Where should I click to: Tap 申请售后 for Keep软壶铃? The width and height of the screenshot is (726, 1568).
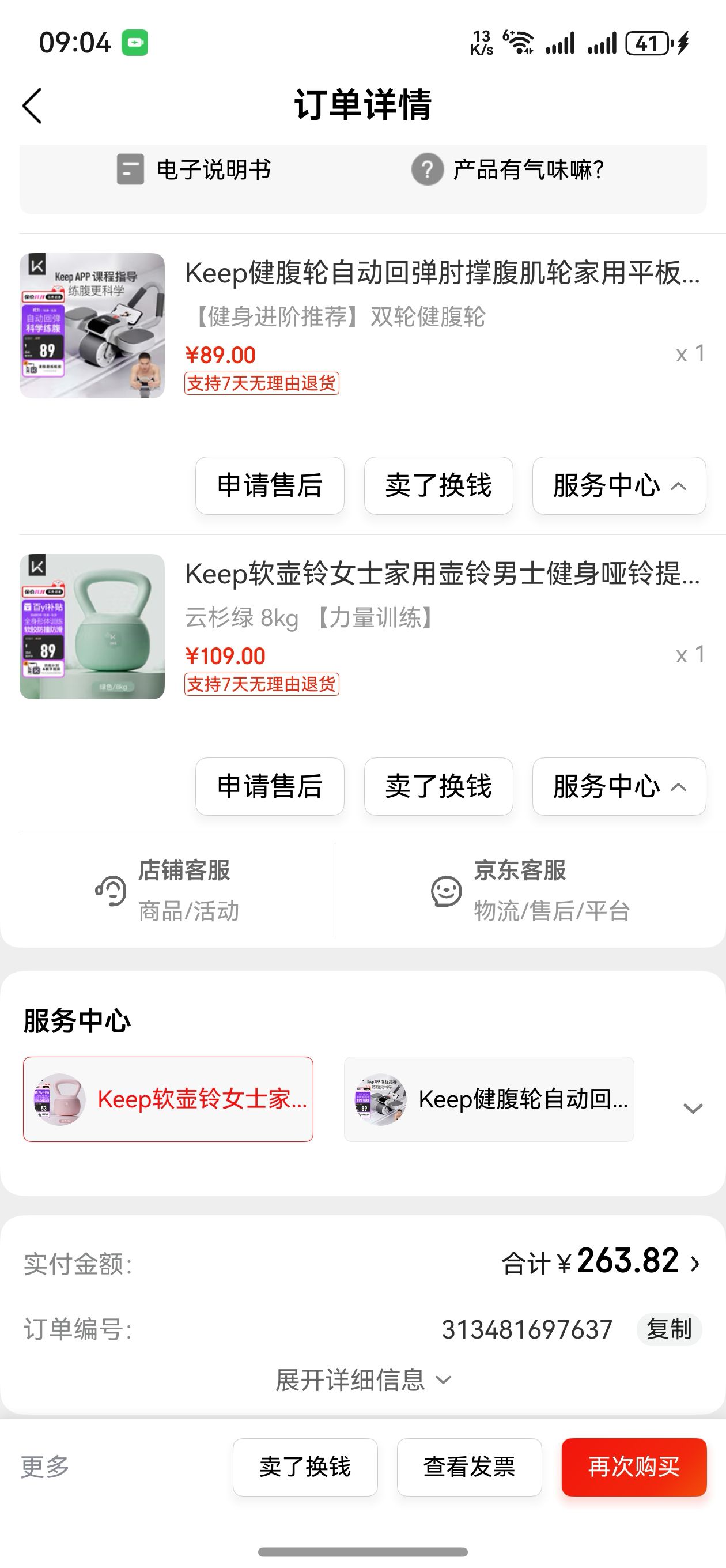point(270,786)
